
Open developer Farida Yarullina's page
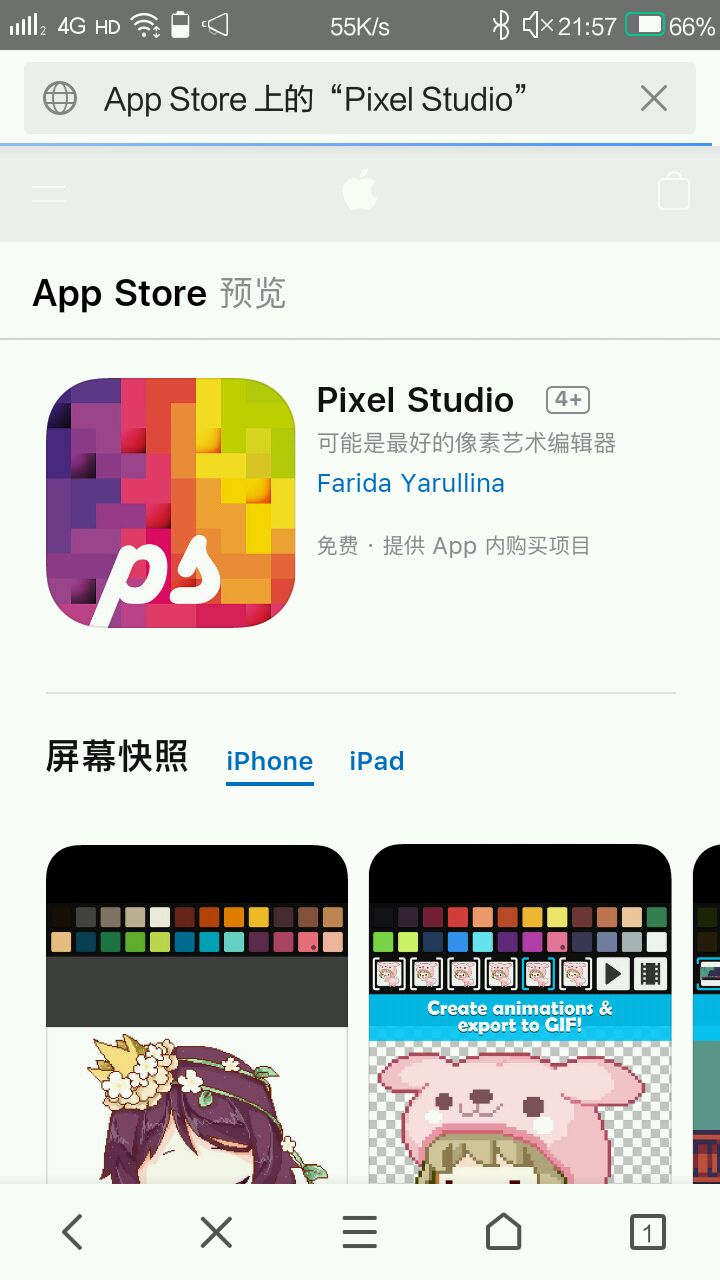click(410, 483)
